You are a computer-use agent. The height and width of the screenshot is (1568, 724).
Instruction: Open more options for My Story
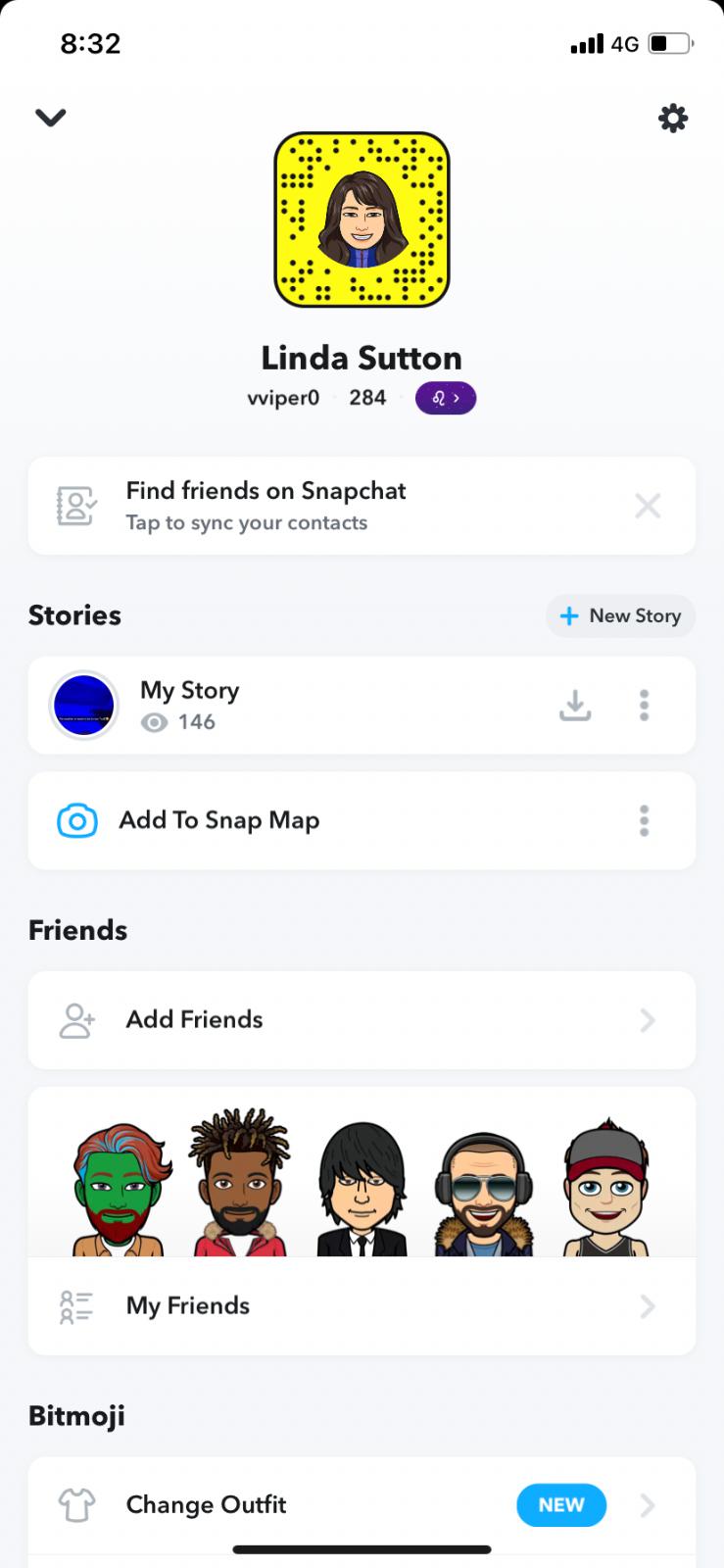point(644,705)
